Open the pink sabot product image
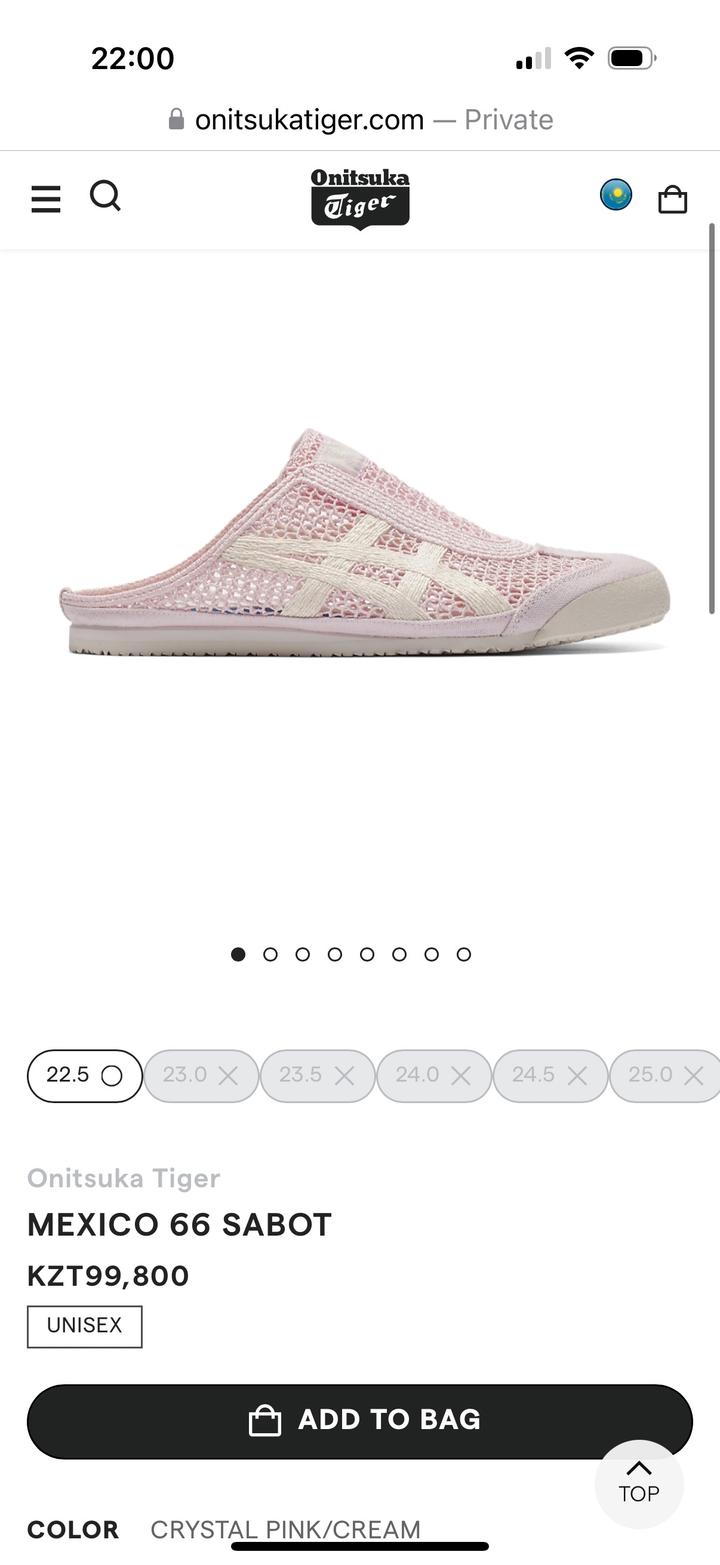Screen dimensions: 720x1565 (362, 545)
